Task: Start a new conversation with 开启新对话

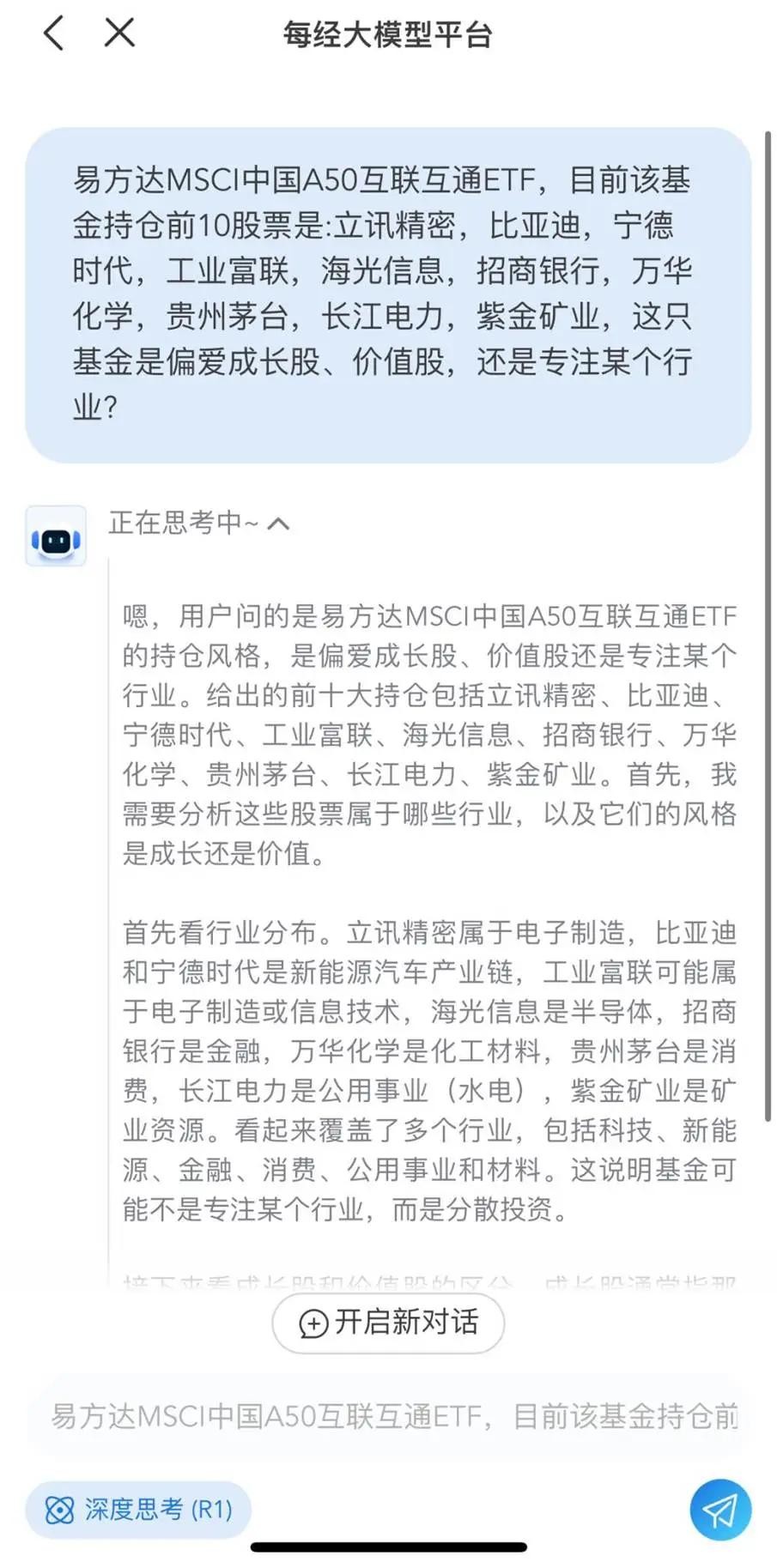Action: tap(388, 1323)
